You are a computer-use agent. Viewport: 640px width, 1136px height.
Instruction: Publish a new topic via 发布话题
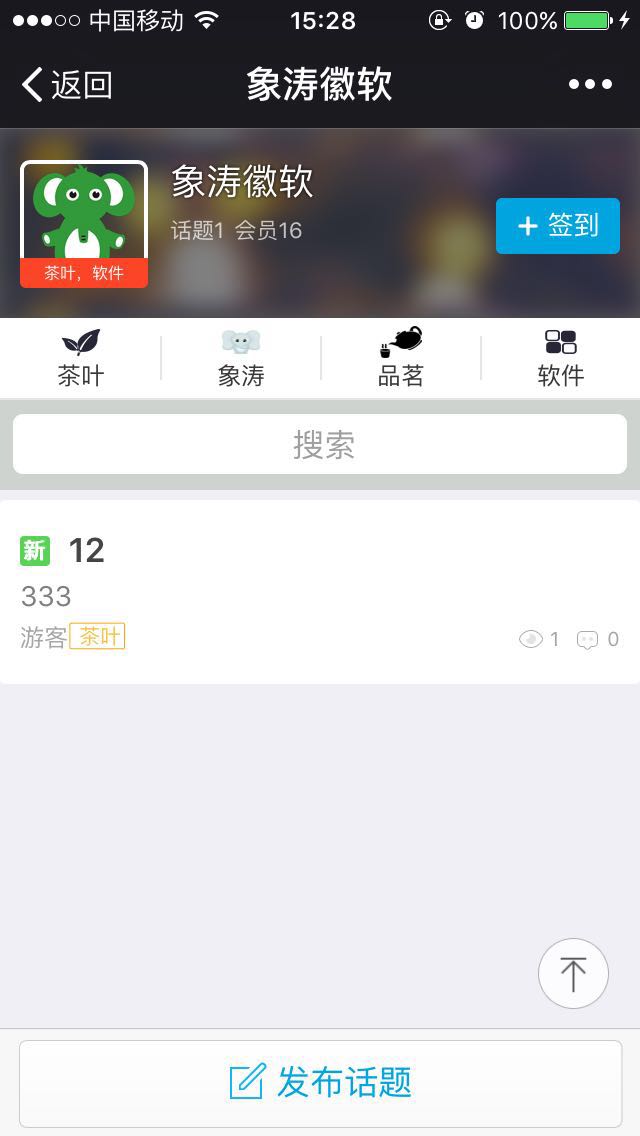pyautogui.click(x=320, y=1082)
